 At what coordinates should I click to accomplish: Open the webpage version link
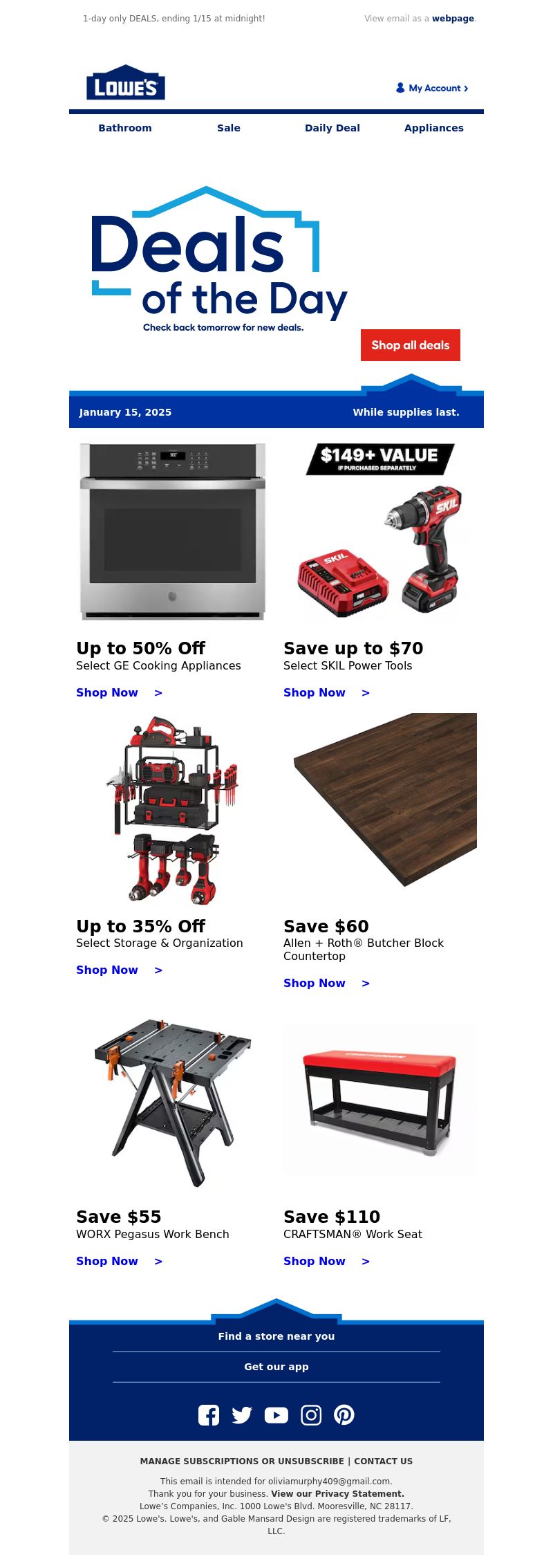tap(453, 19)
